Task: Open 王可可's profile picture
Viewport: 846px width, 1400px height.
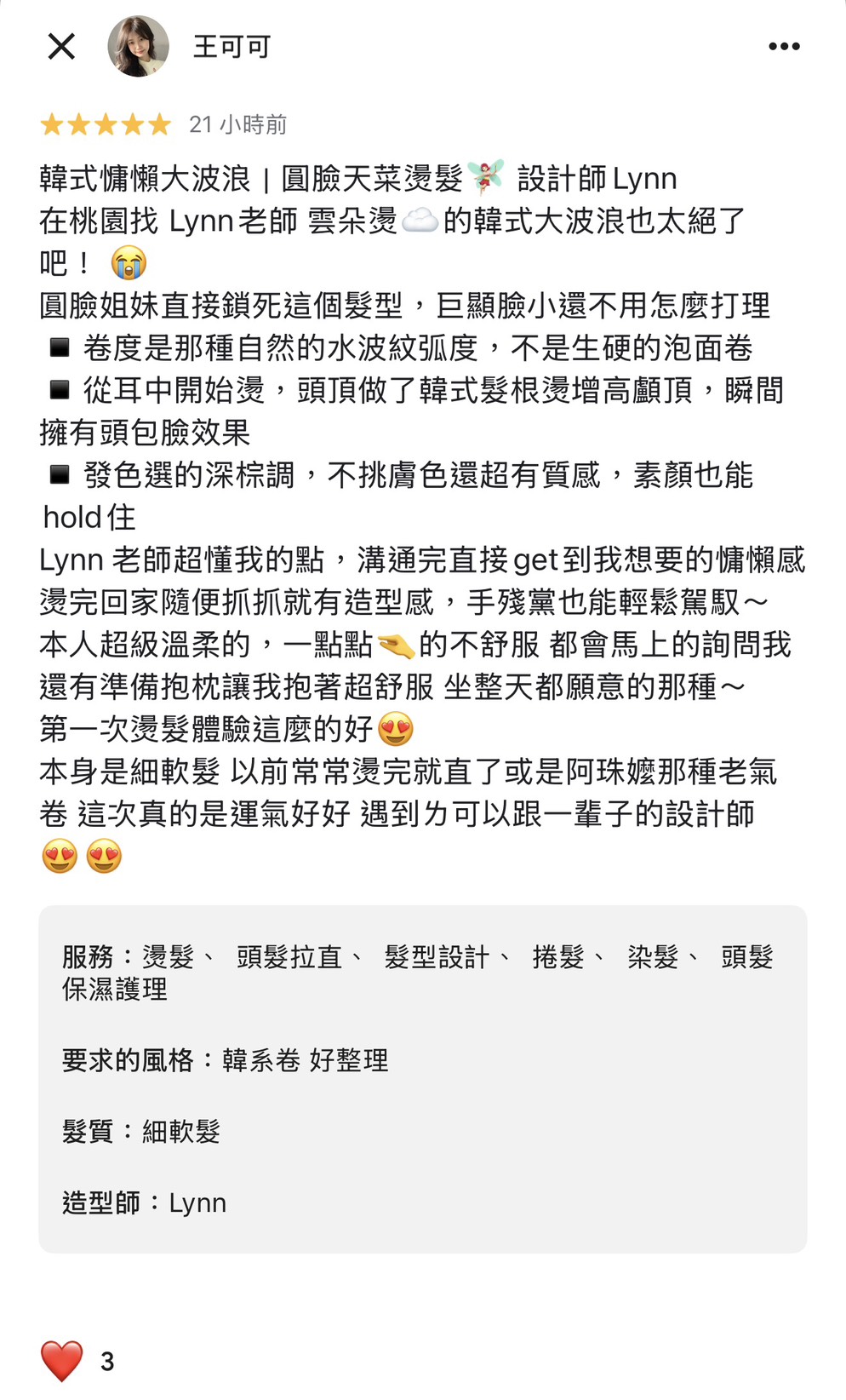Action: click(x=138, y=46)
